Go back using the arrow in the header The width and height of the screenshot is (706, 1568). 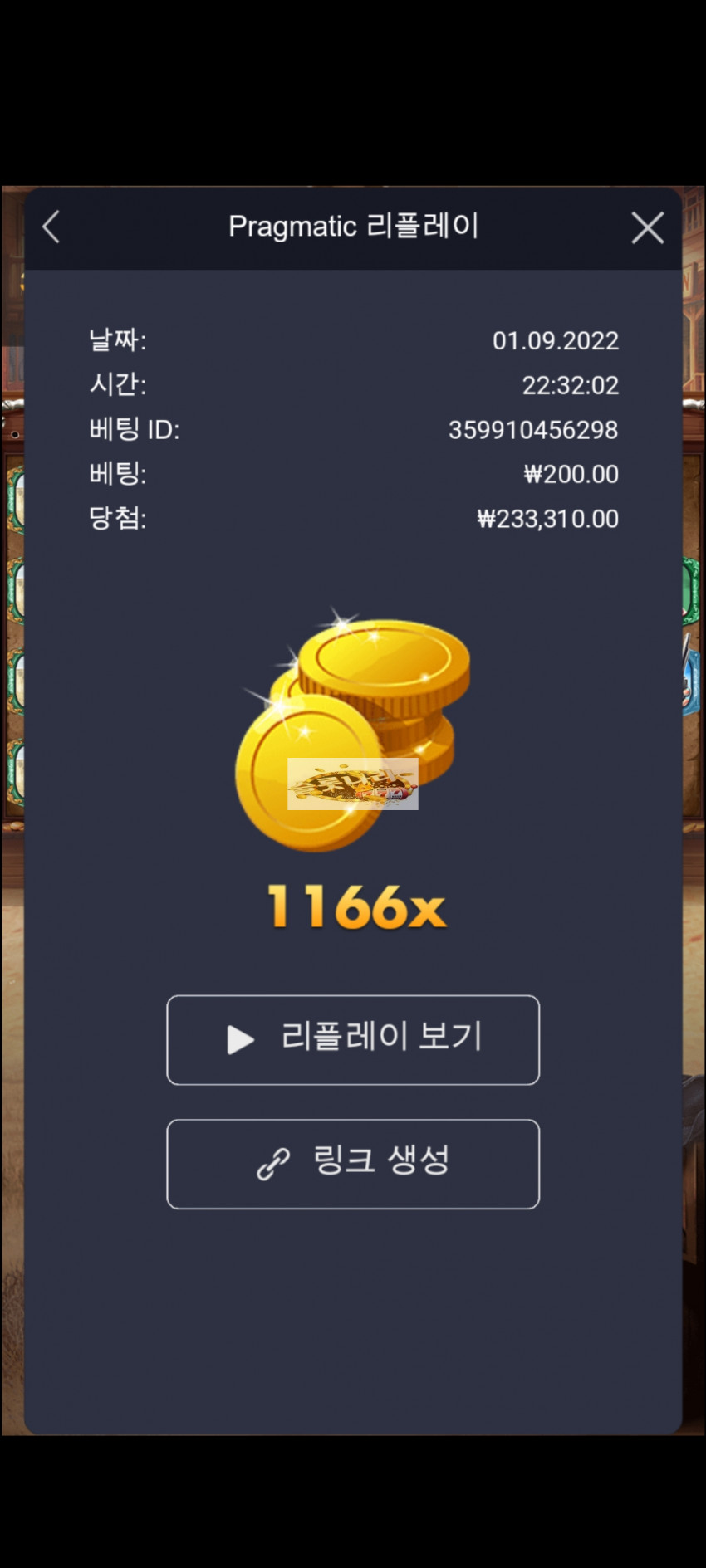[x=51, y=227]
